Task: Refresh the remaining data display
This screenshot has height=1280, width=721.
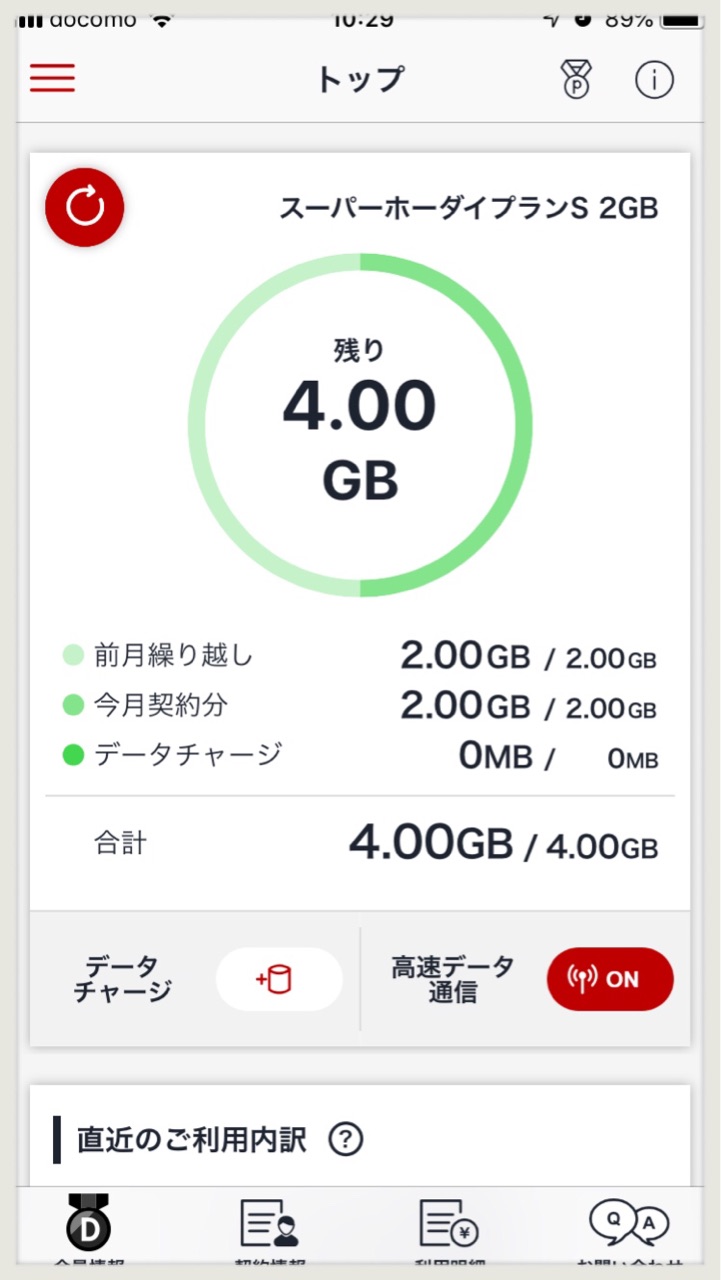Action: coord(85,207)
